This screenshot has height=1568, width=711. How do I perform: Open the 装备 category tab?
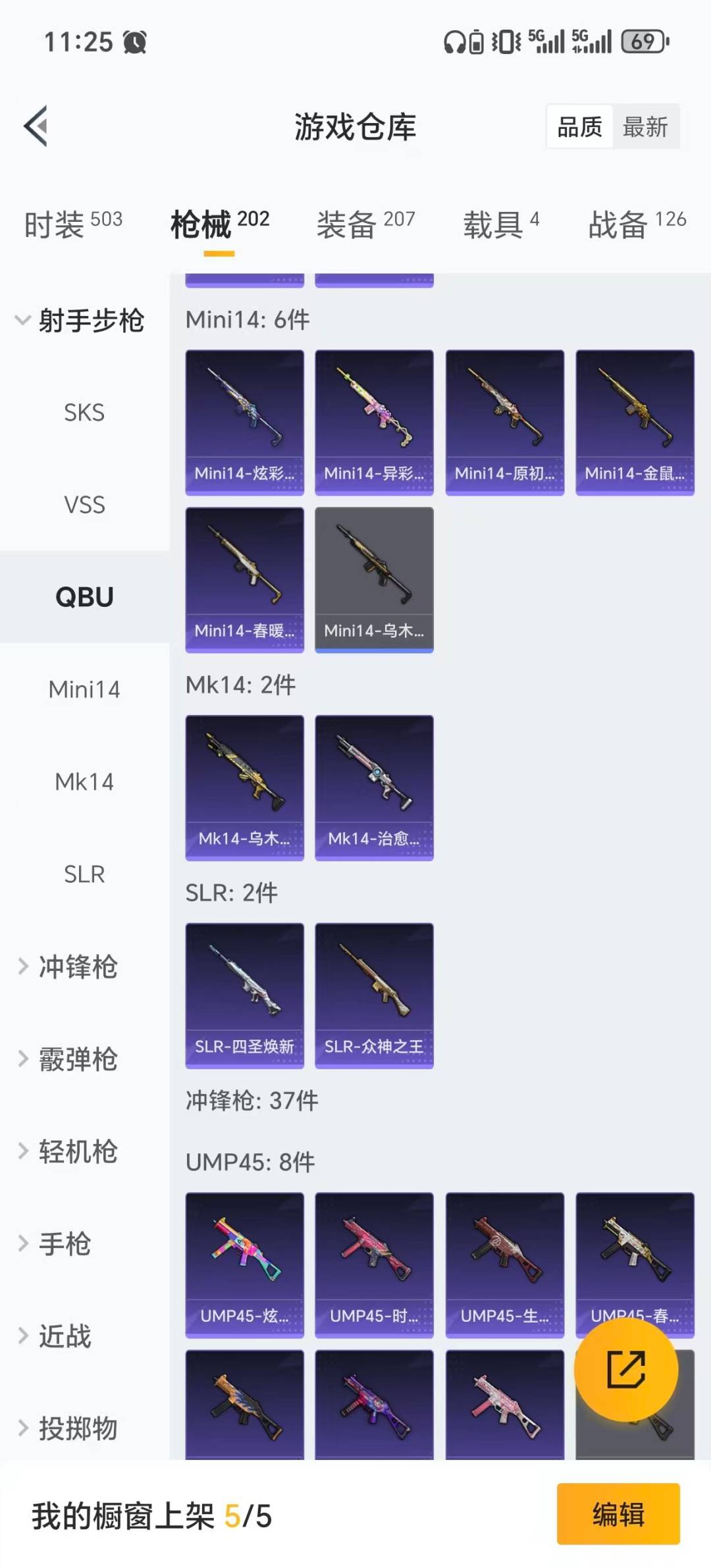pyautogui.click(x=365, y=224)
